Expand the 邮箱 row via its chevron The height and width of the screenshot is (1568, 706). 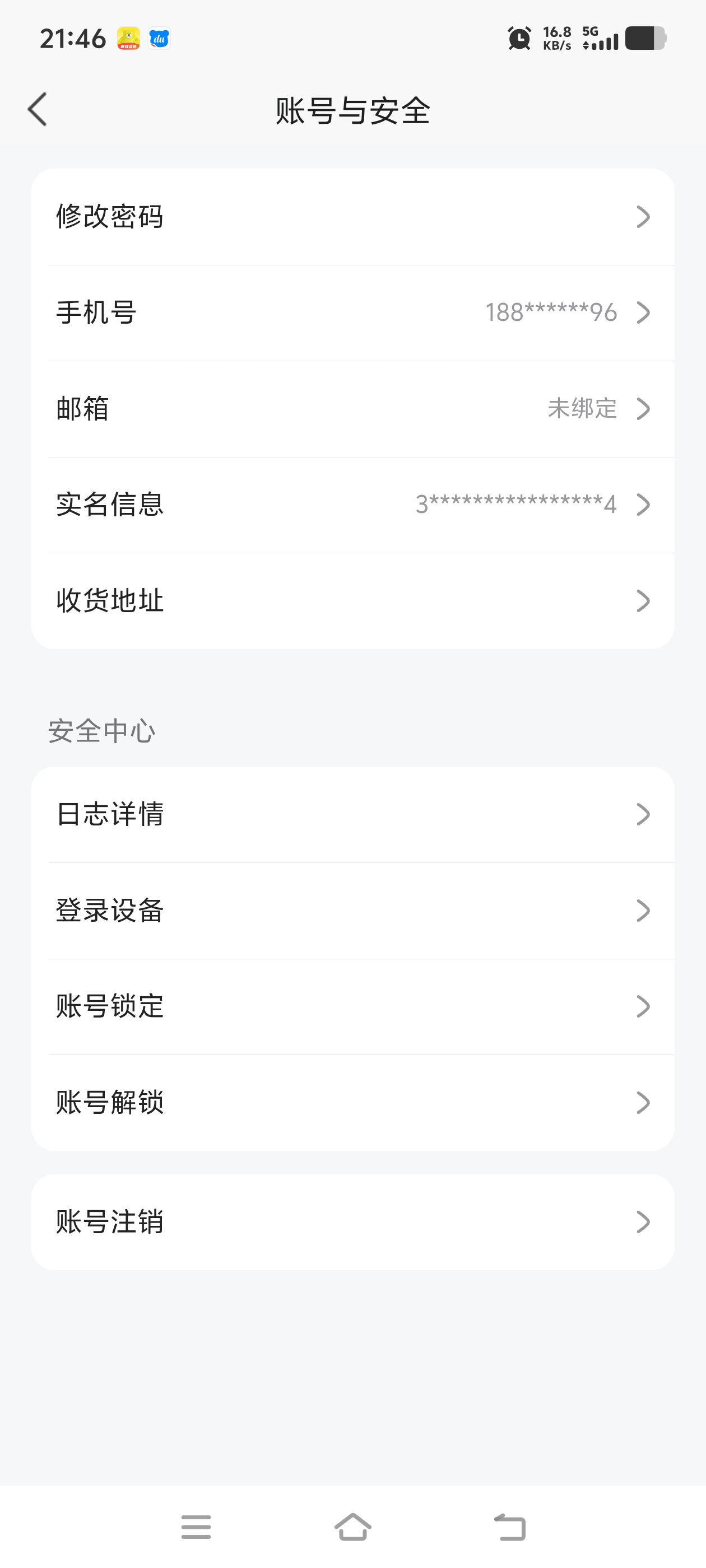(643, 409)
